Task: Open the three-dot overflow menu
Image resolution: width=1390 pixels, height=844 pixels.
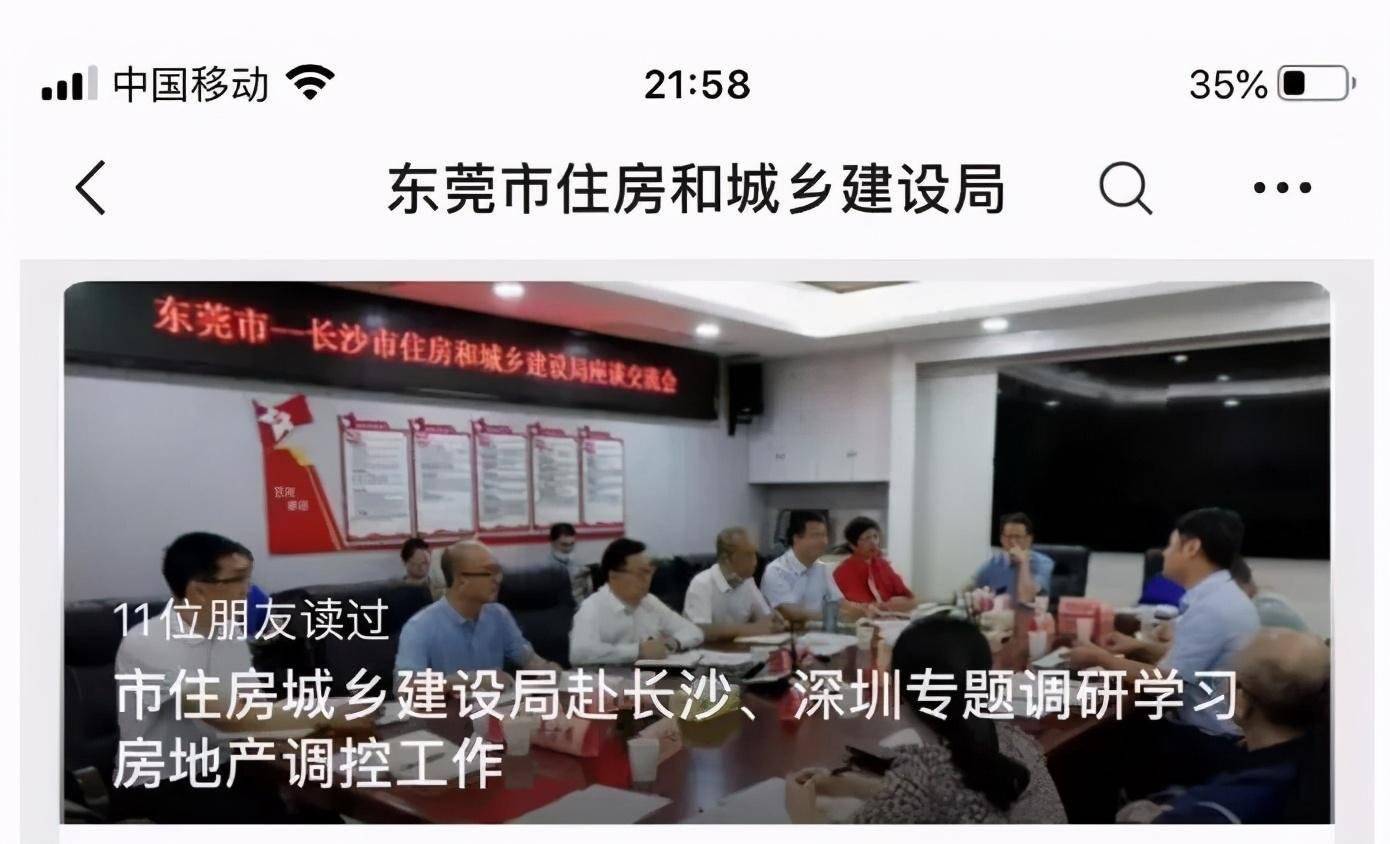Action: 1282,188
